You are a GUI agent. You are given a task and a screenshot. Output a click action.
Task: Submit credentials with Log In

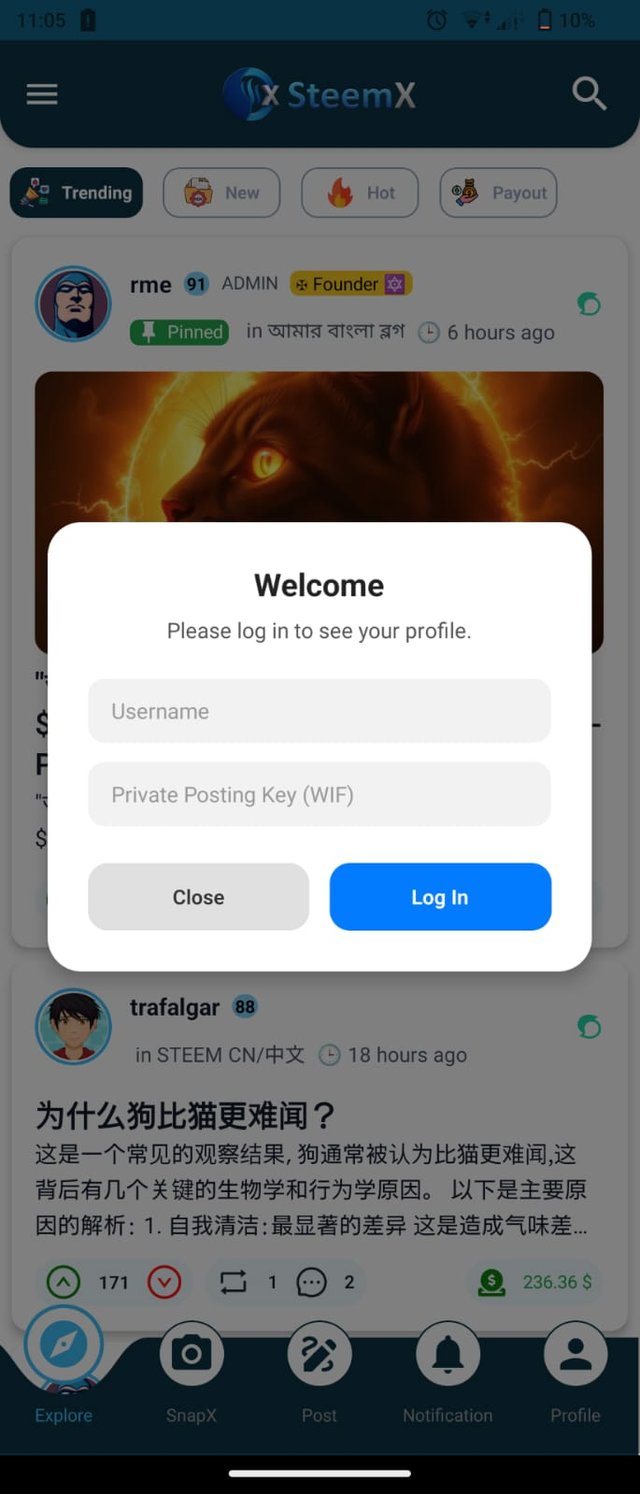[x=440, y=897]
